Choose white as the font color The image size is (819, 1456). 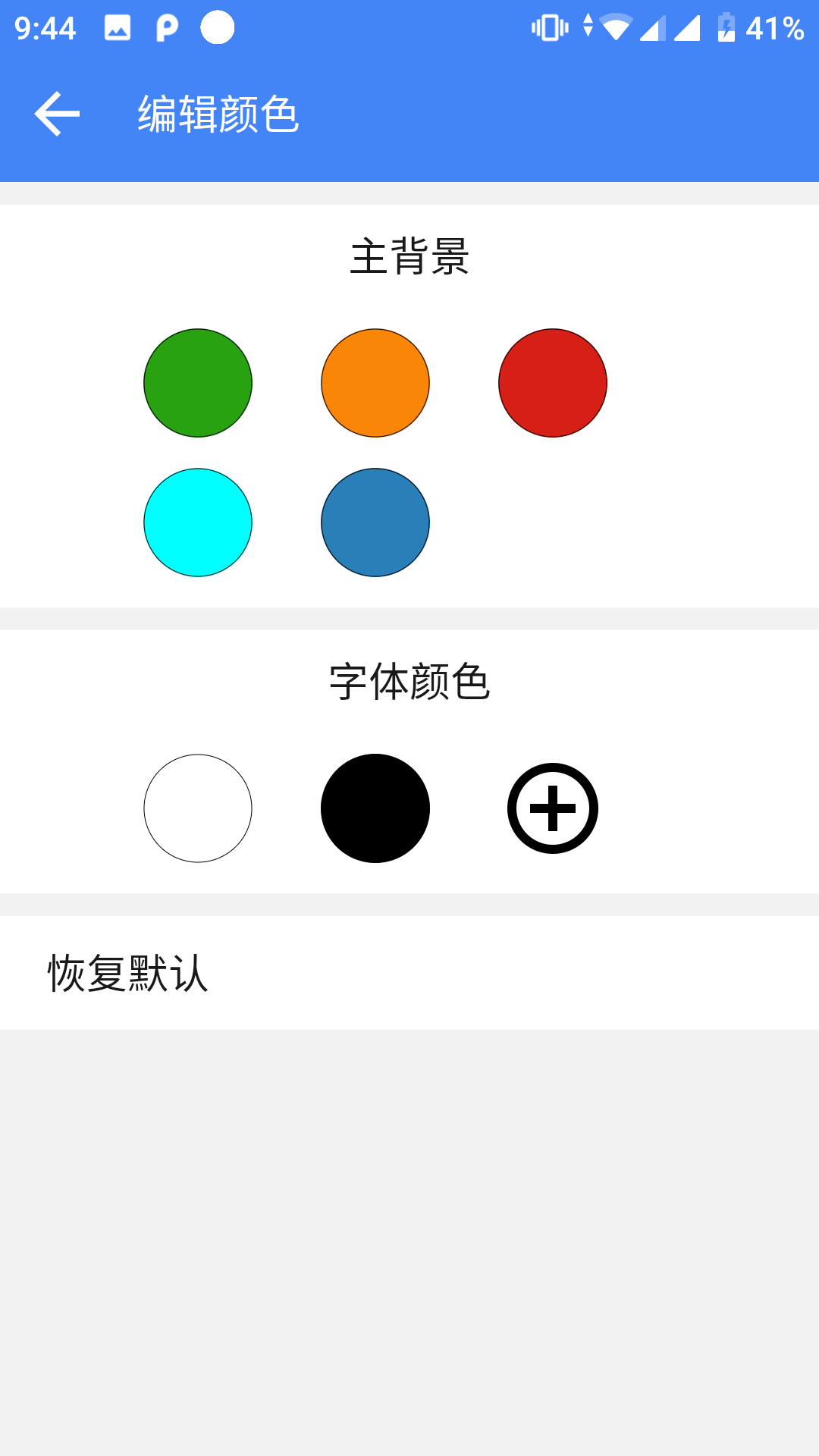tap(197, 808)
